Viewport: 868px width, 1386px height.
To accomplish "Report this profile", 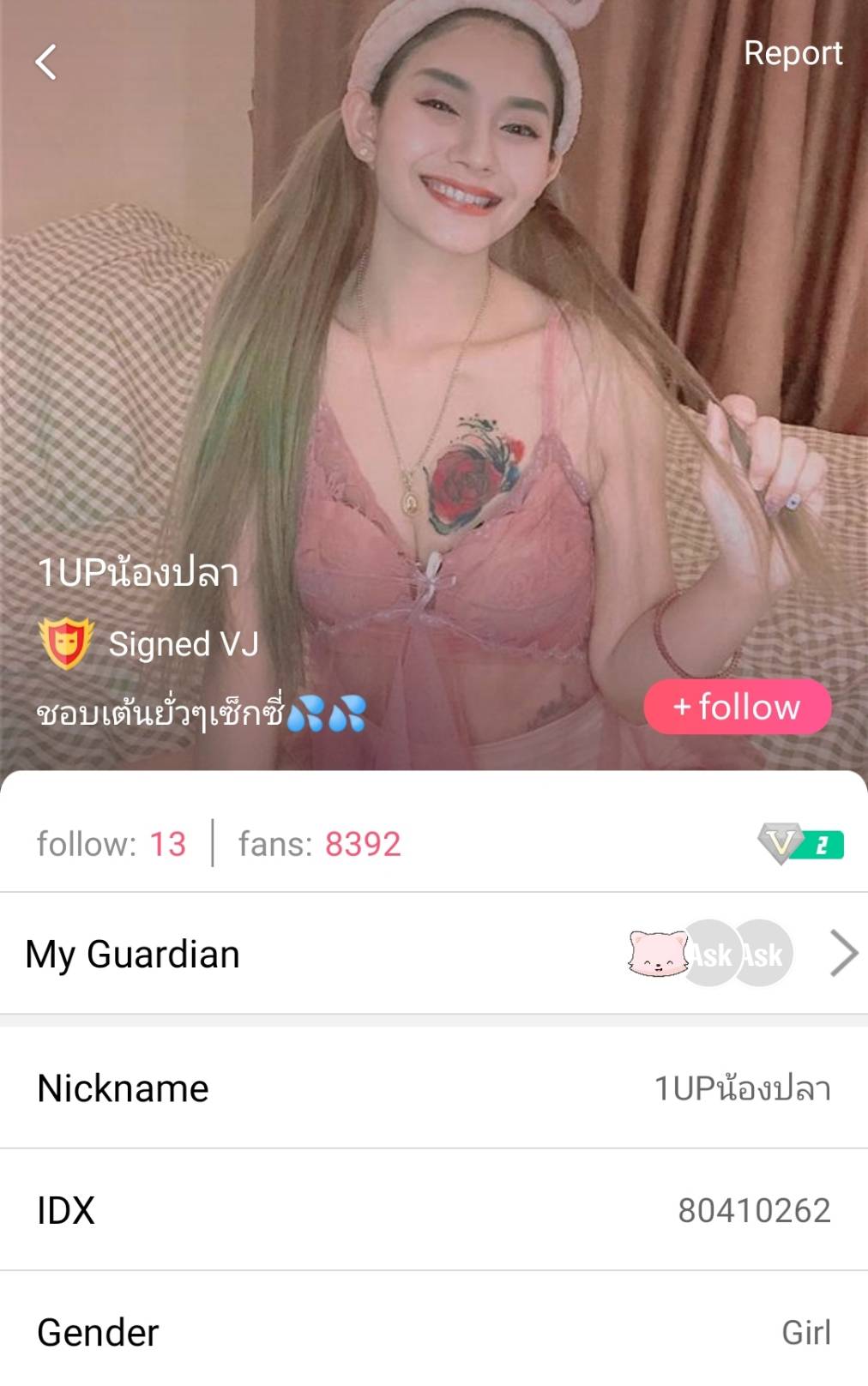I will pyautogui.click(x=793, y=53).
